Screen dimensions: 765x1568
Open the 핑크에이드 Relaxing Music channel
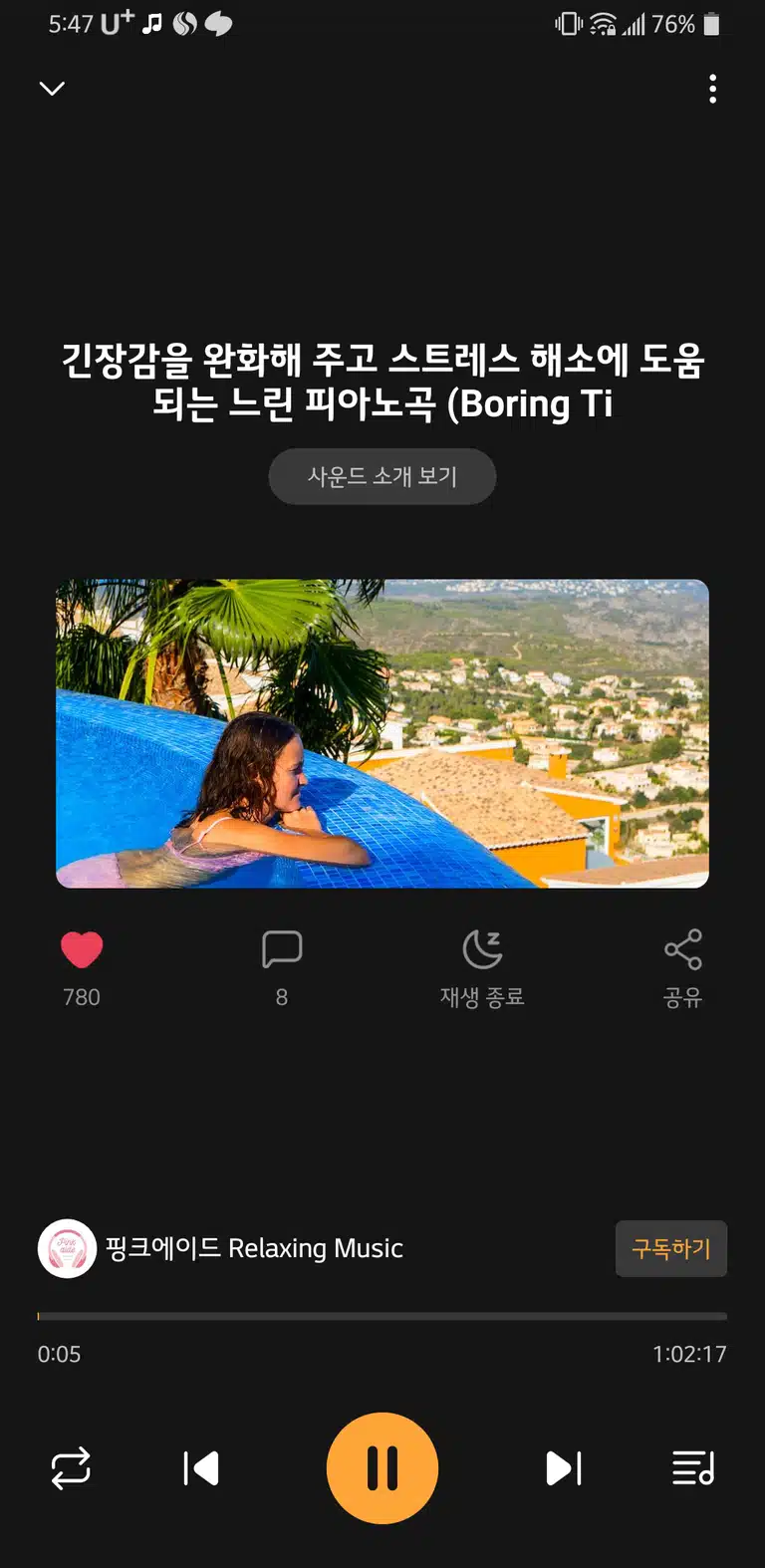tap(221, 1248)
